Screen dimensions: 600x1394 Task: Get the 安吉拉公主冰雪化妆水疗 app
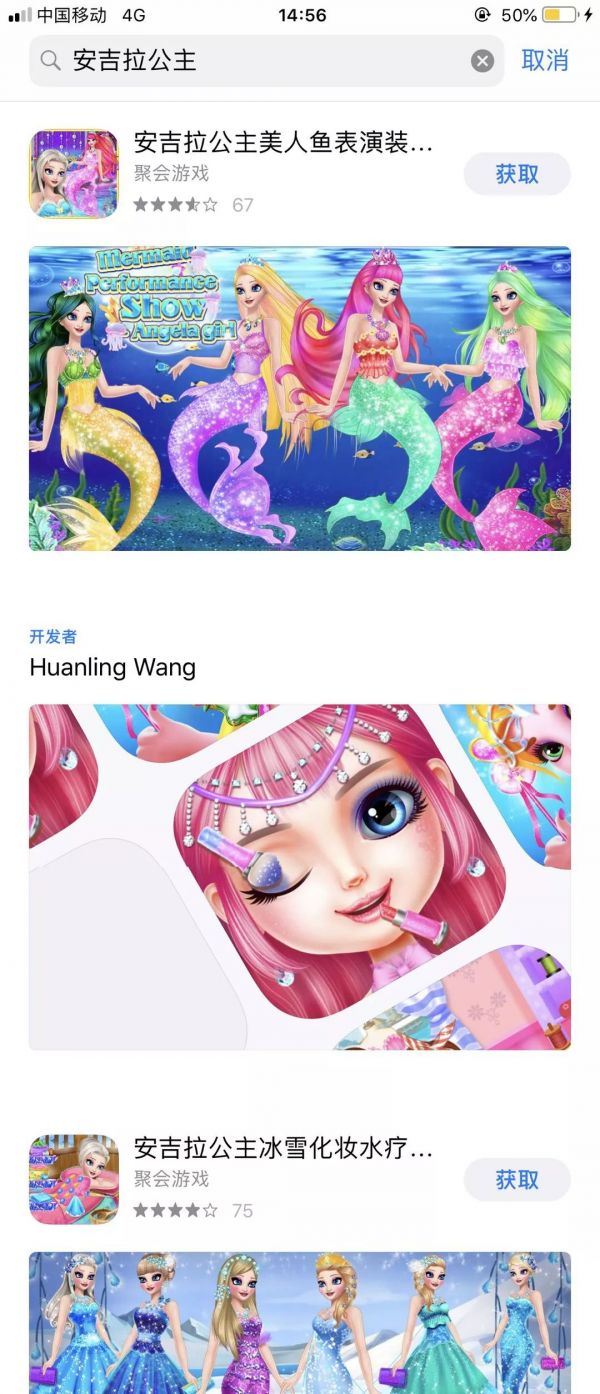[517, 1180]
